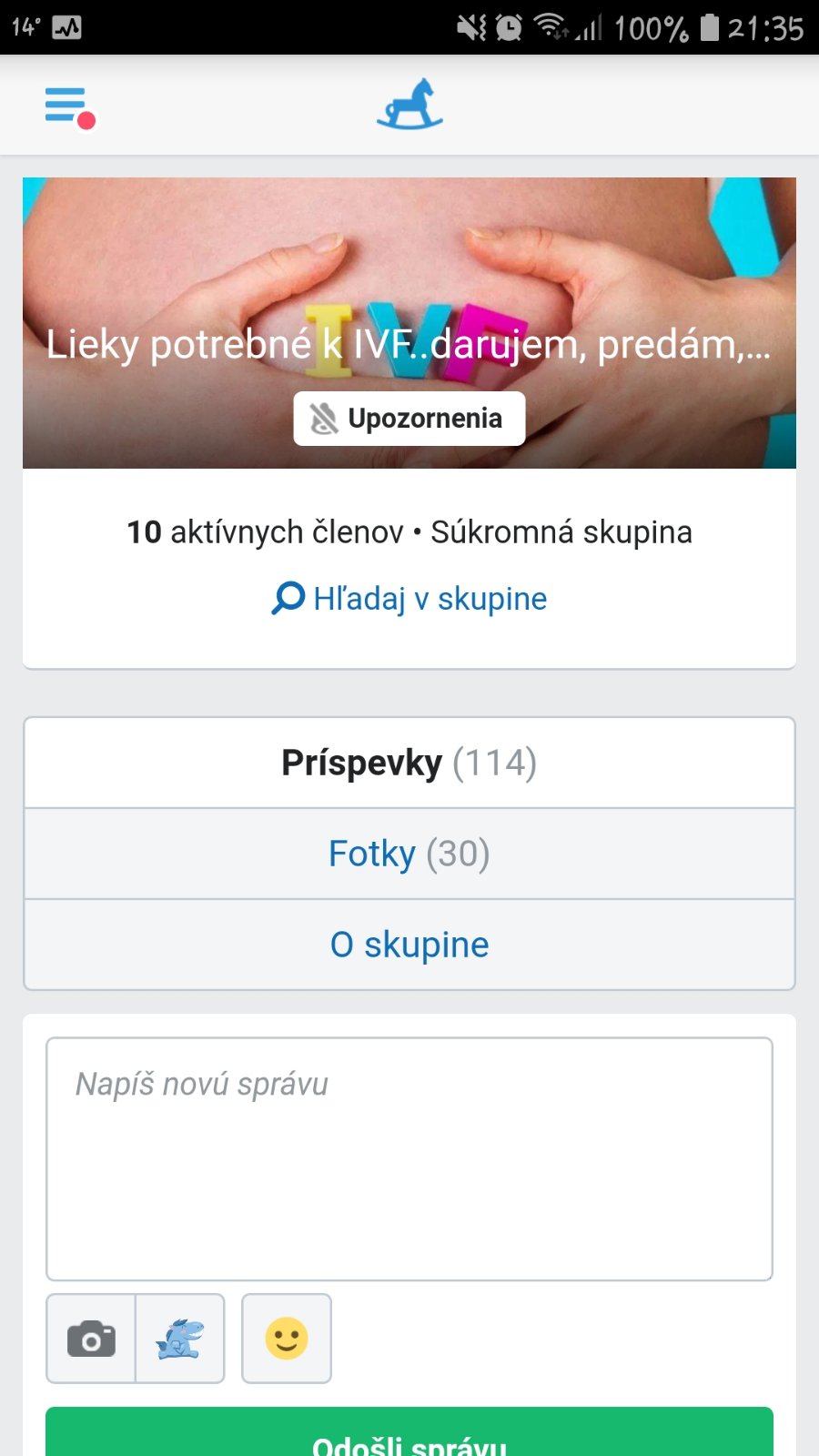Viewport: 819px width, 1456px height.
Task: Toggle the Upozornenia notifications button
Action: (409, 419)
